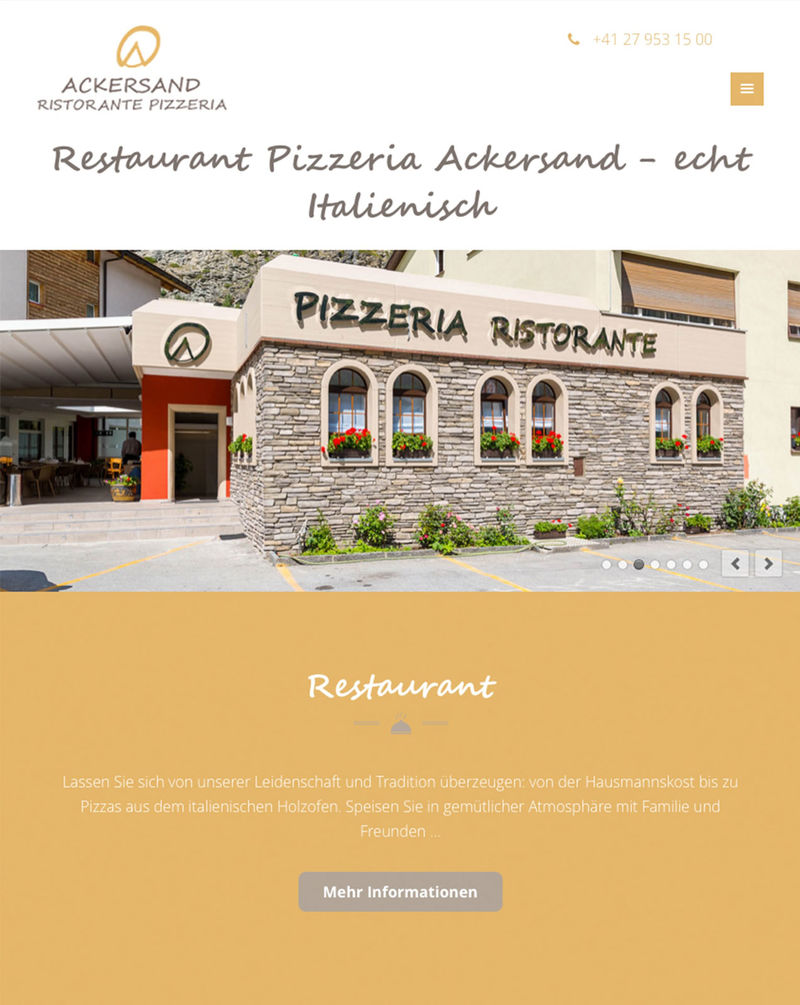The image size is (800, 1005).
Task: Open the Ackersand Ristorante Pizzeria home logo
Action: tap(132, 69)
